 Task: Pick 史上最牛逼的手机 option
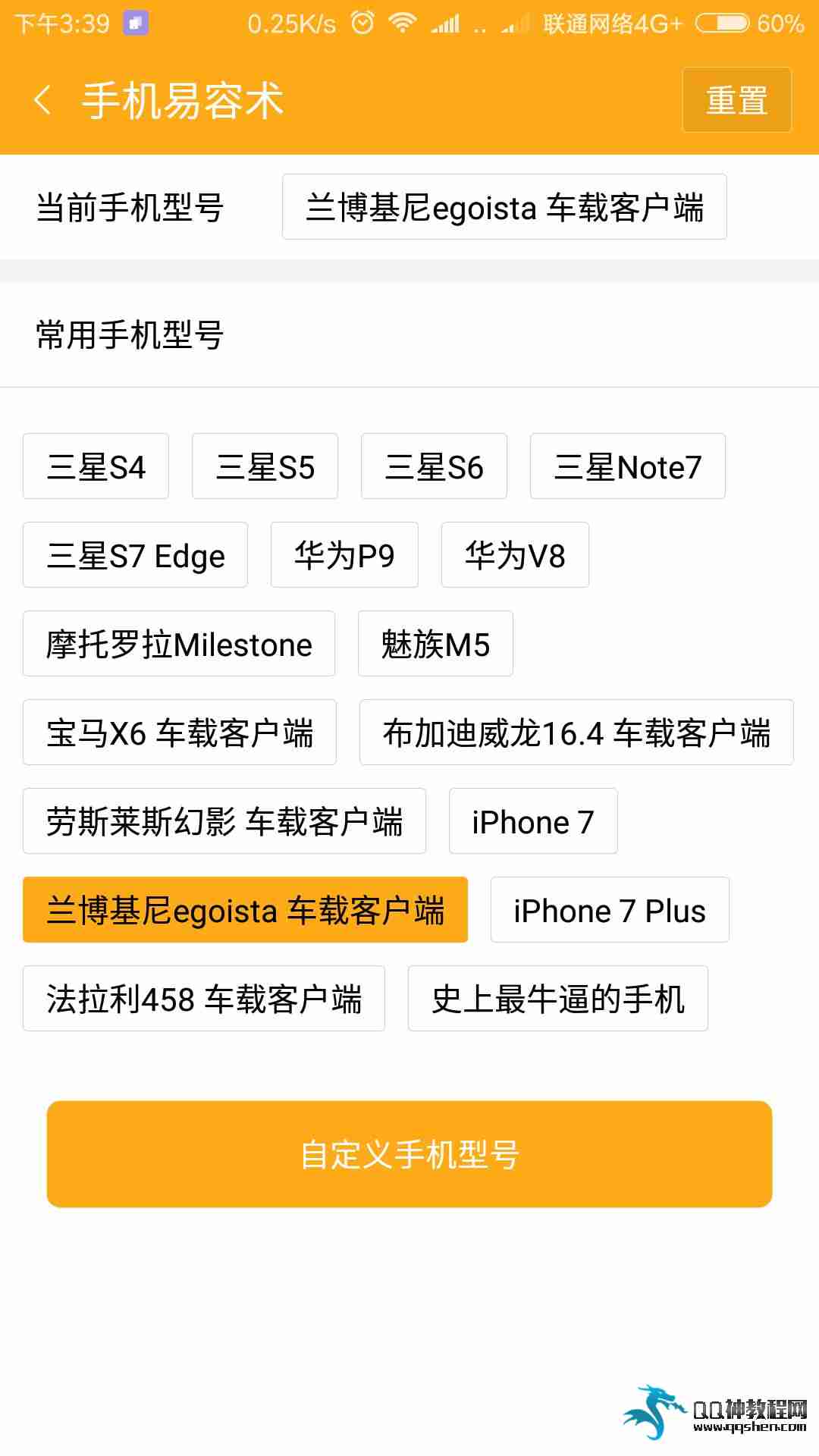tap(558, 999)
